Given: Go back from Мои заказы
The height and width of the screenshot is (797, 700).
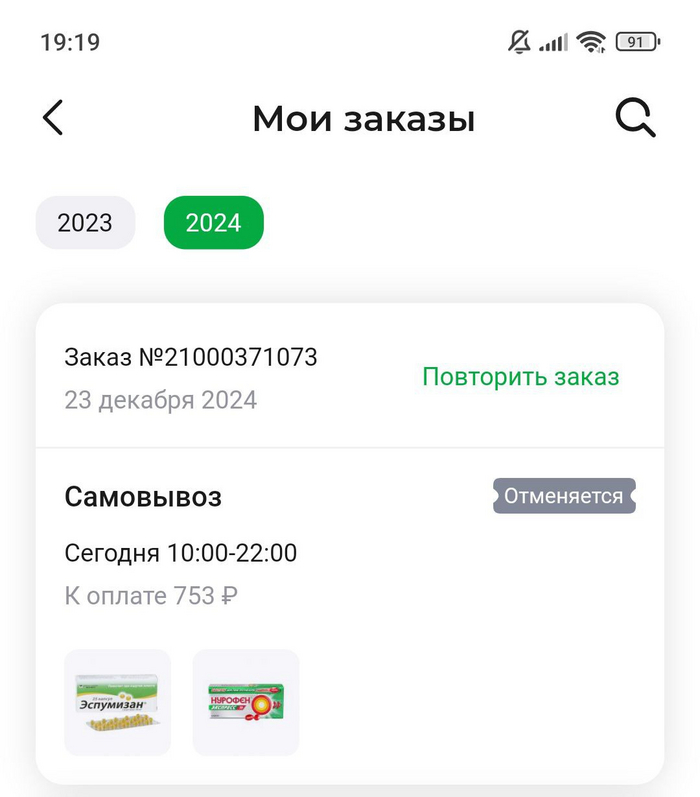Looking at the screenshot, I should 53,118.
